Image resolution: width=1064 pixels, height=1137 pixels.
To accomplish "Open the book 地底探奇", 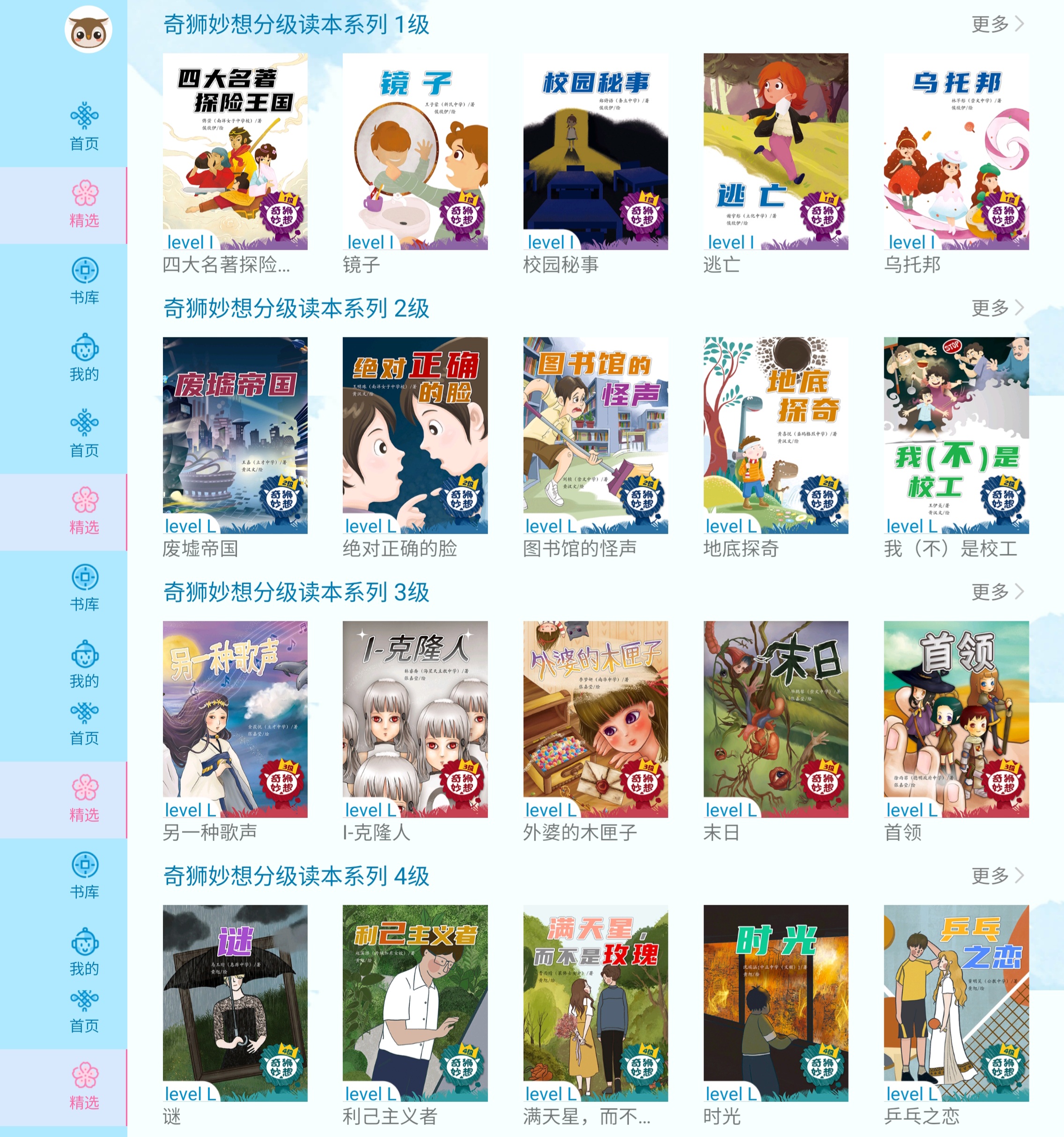I will click(775, 435).
